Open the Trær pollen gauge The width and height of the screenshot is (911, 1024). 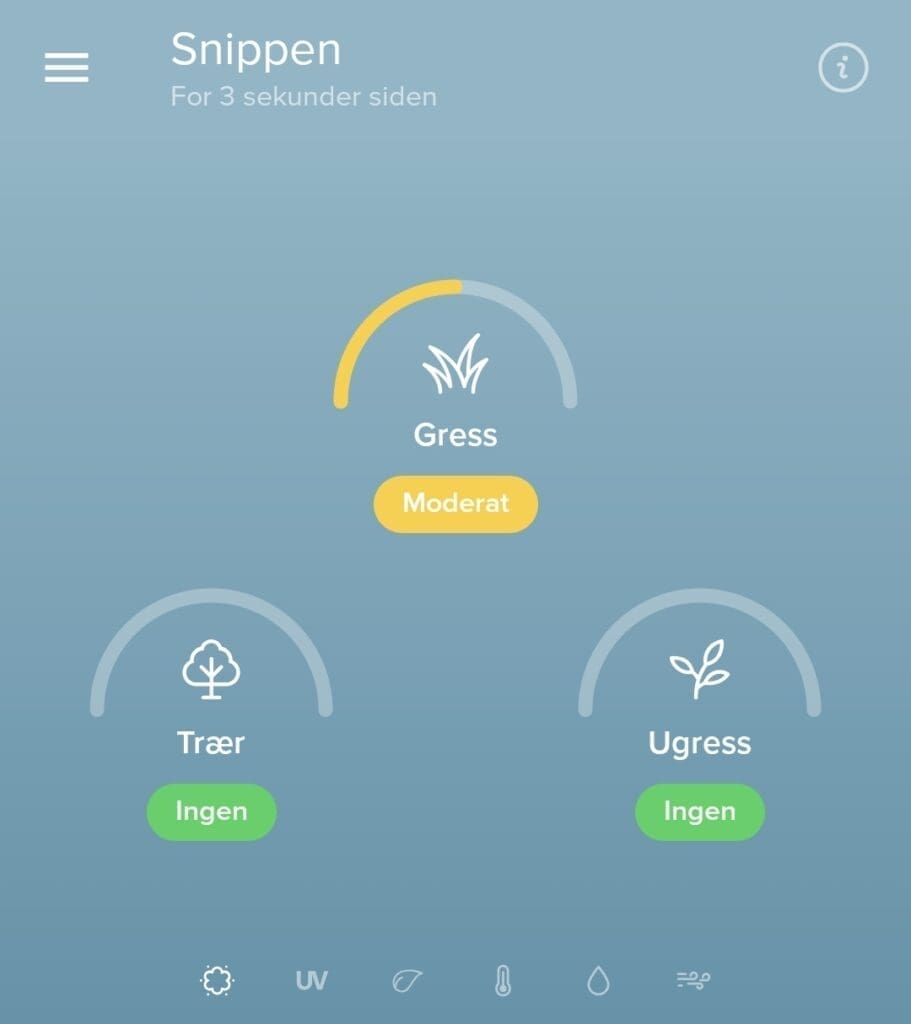(212, 714)
